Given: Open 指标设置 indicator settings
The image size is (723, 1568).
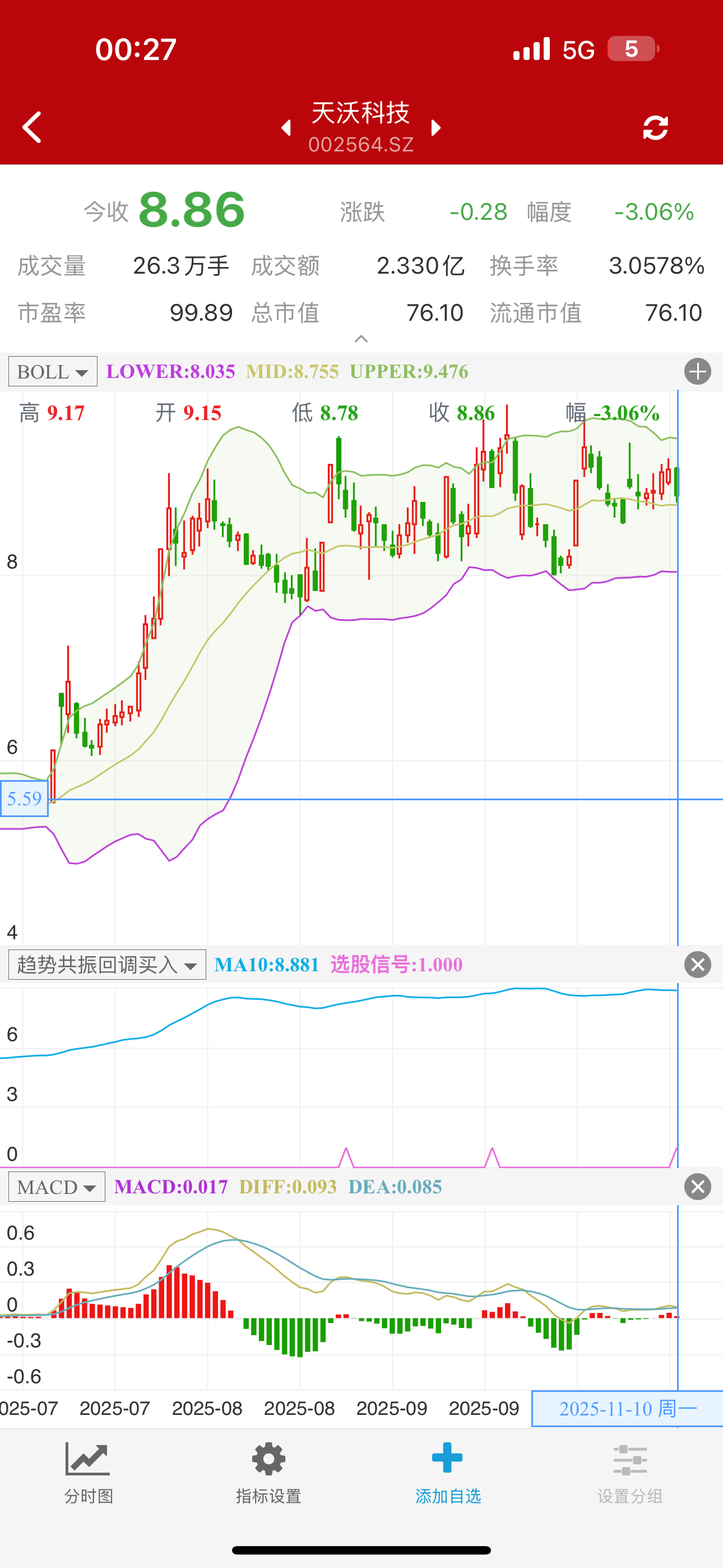Looking at the screenshot, I should (268, 1473).
